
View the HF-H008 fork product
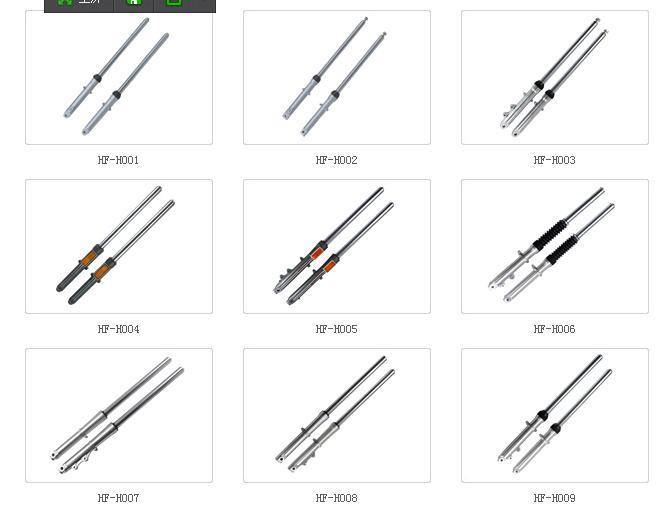(x=336, y=415)
